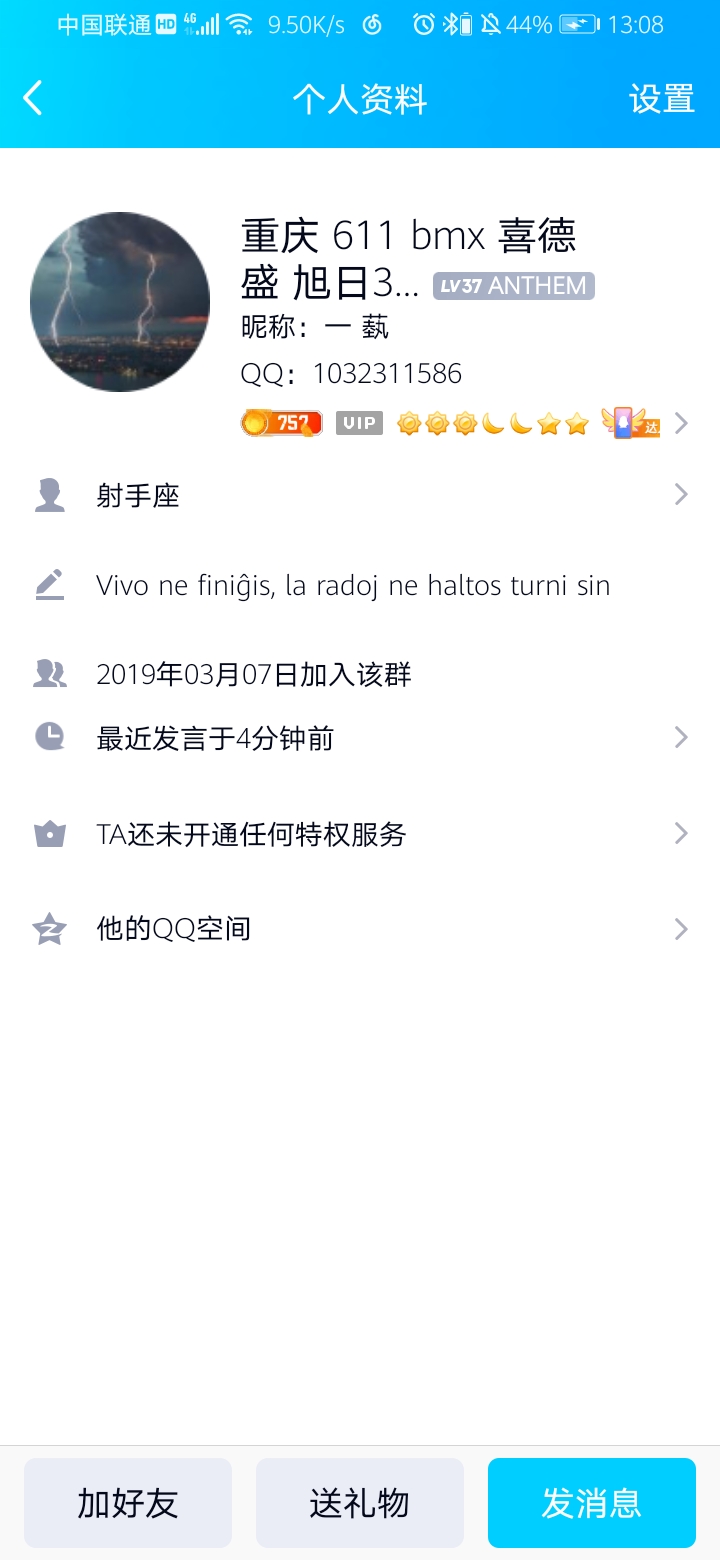The height and width of the screenshot is (1560, 720).
Task: Open the level and VIP badges row
Action: [465, 423]
